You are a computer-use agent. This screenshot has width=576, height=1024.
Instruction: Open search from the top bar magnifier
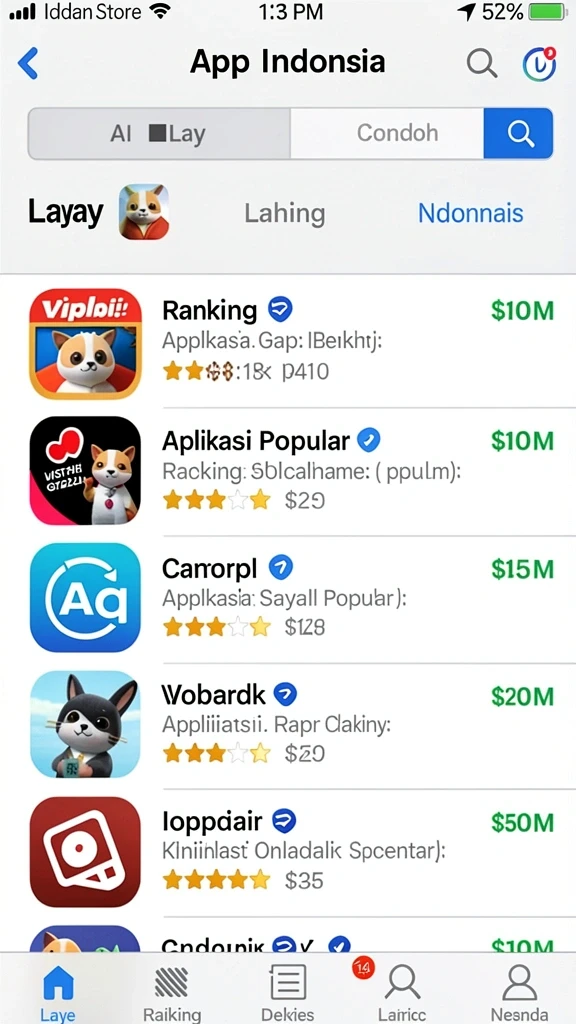tap(481, 63)
